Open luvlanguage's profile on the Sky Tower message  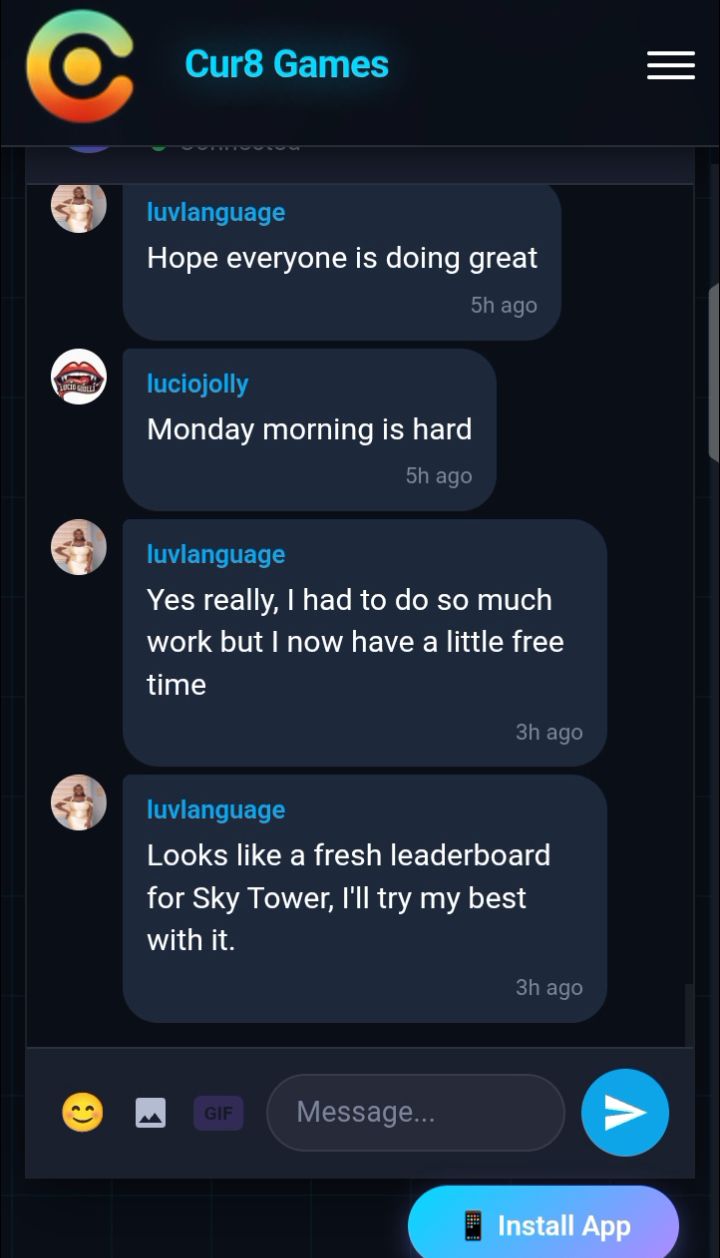(x=215, y=810)
